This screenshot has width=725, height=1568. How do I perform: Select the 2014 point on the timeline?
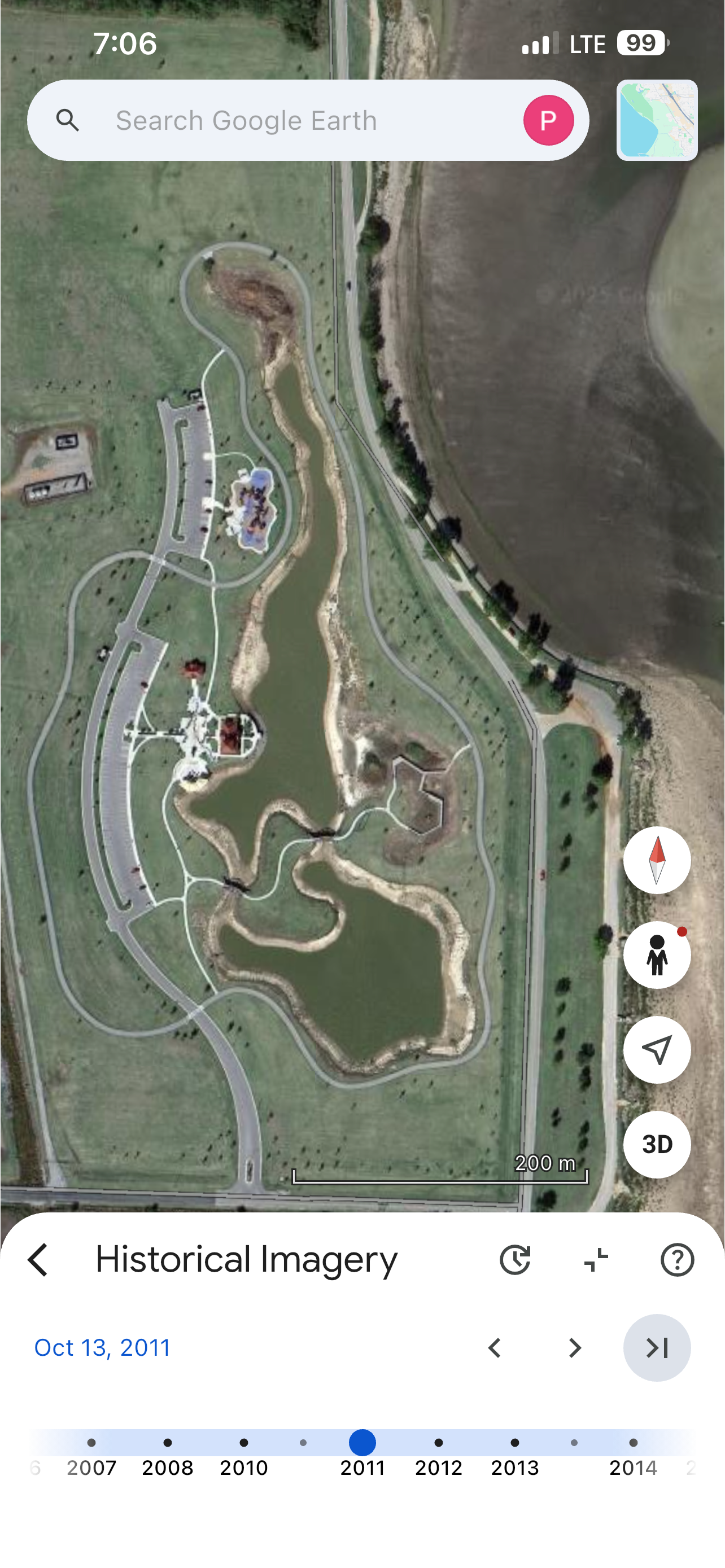point(633,1443)
